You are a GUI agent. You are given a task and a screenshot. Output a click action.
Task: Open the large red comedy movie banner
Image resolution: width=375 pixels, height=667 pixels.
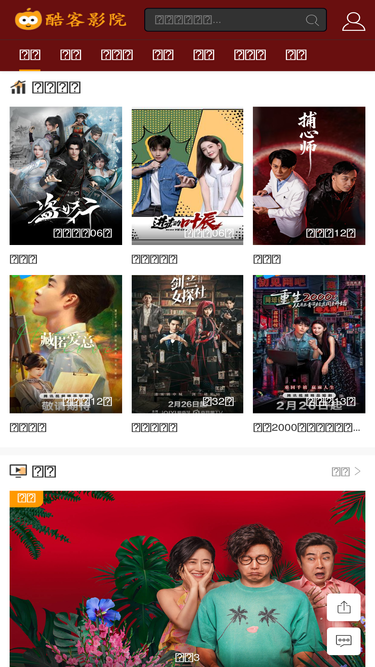click(188, 579)
